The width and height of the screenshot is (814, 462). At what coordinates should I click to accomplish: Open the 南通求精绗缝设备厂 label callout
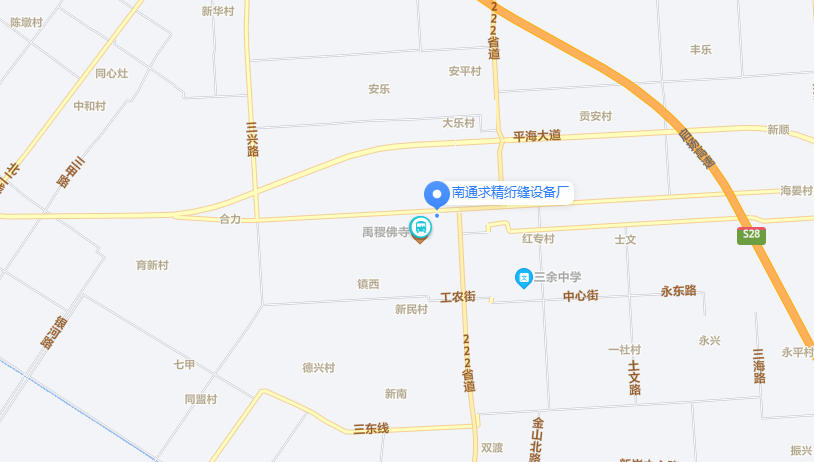tap(510, 192)
